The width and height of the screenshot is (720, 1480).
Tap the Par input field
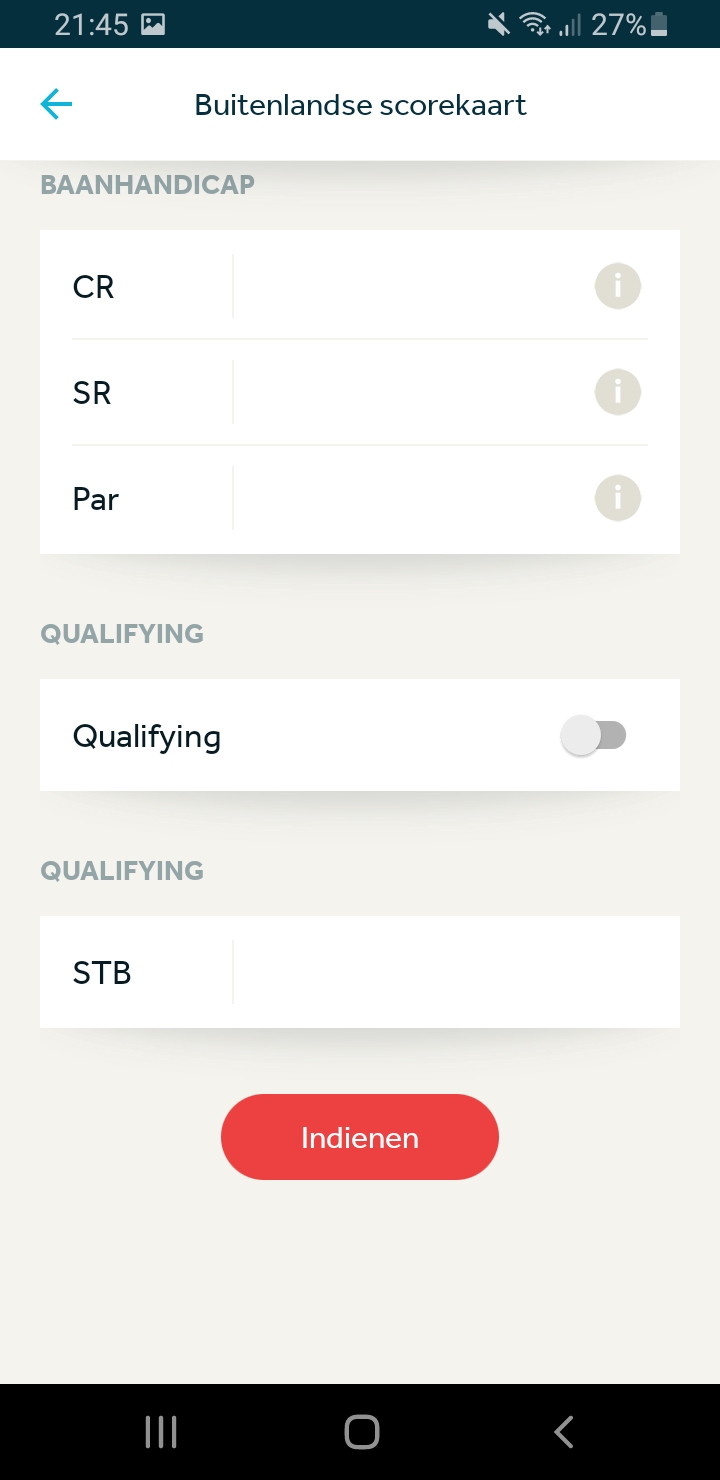pyautogui.click(x=412, y=498)
